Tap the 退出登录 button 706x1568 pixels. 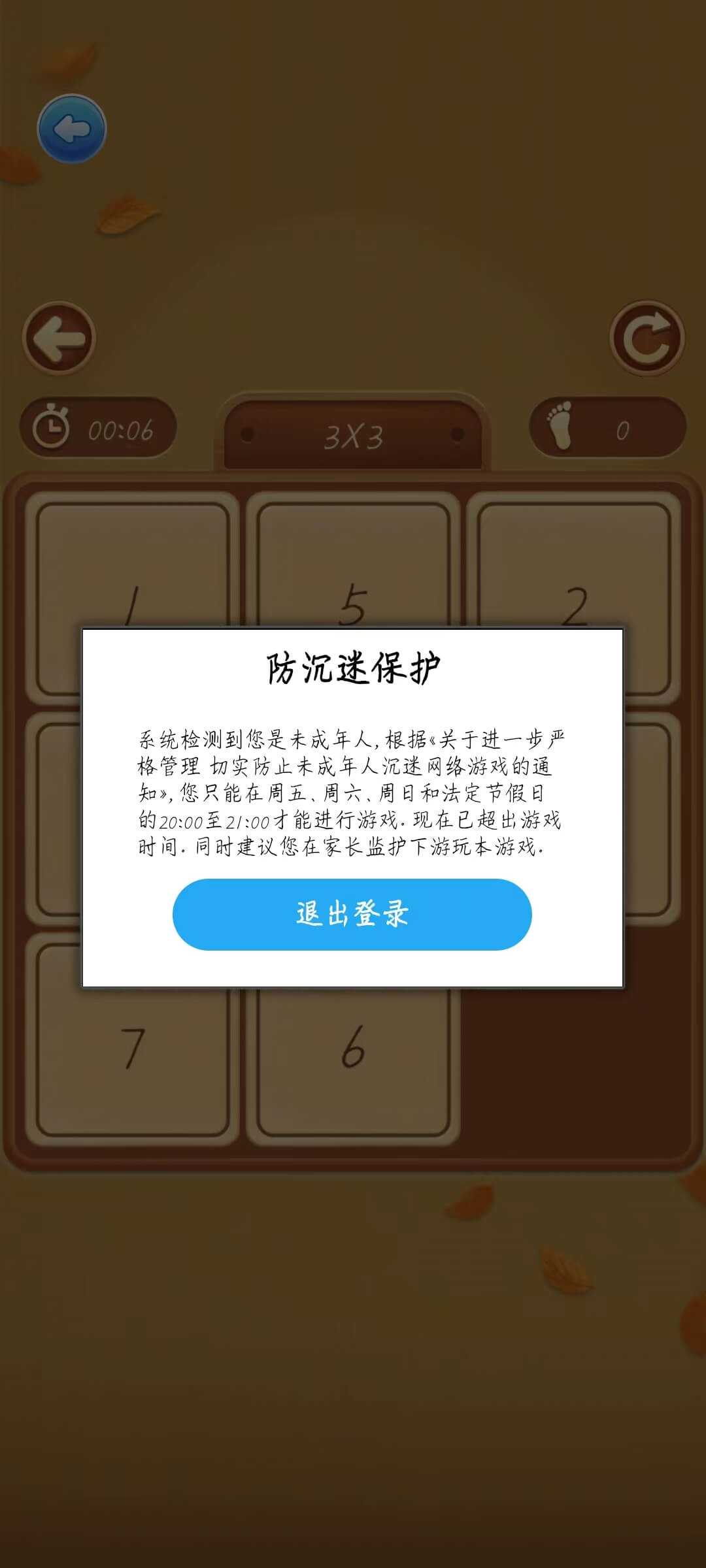click(x=352, y=914)
